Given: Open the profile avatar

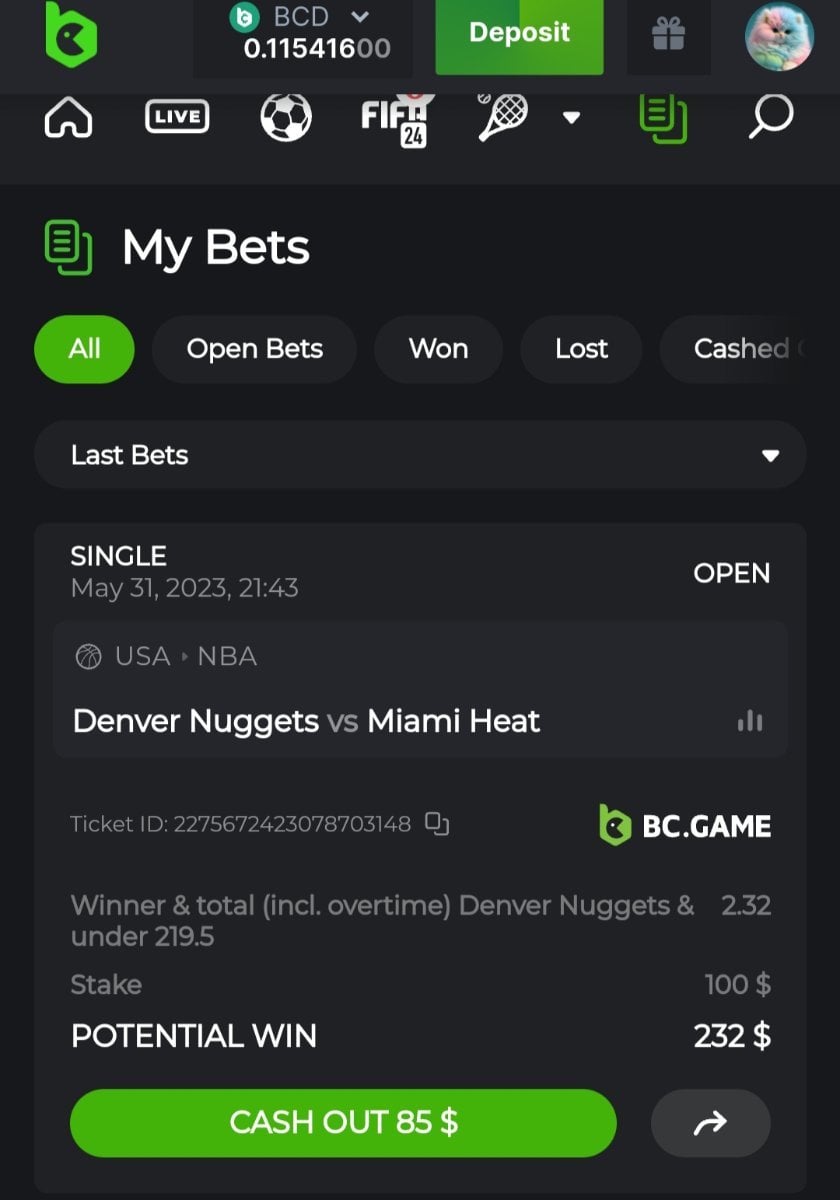Looking at the screenshot, I should point(779,36).
